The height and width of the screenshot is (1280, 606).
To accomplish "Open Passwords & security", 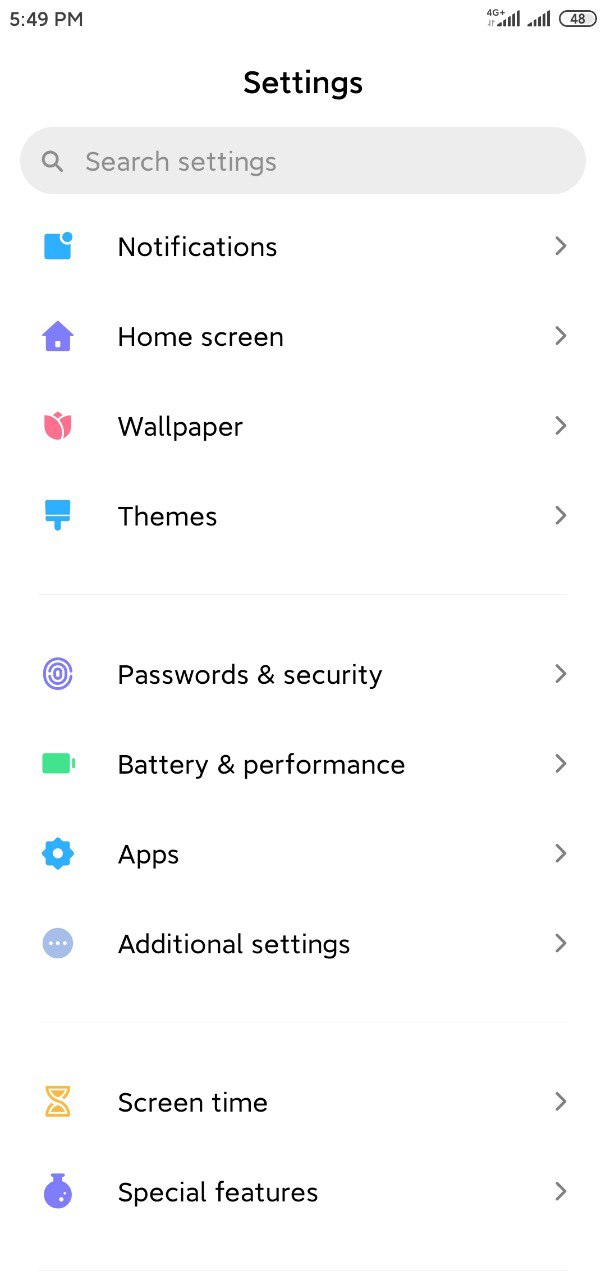I will [303, 674].
